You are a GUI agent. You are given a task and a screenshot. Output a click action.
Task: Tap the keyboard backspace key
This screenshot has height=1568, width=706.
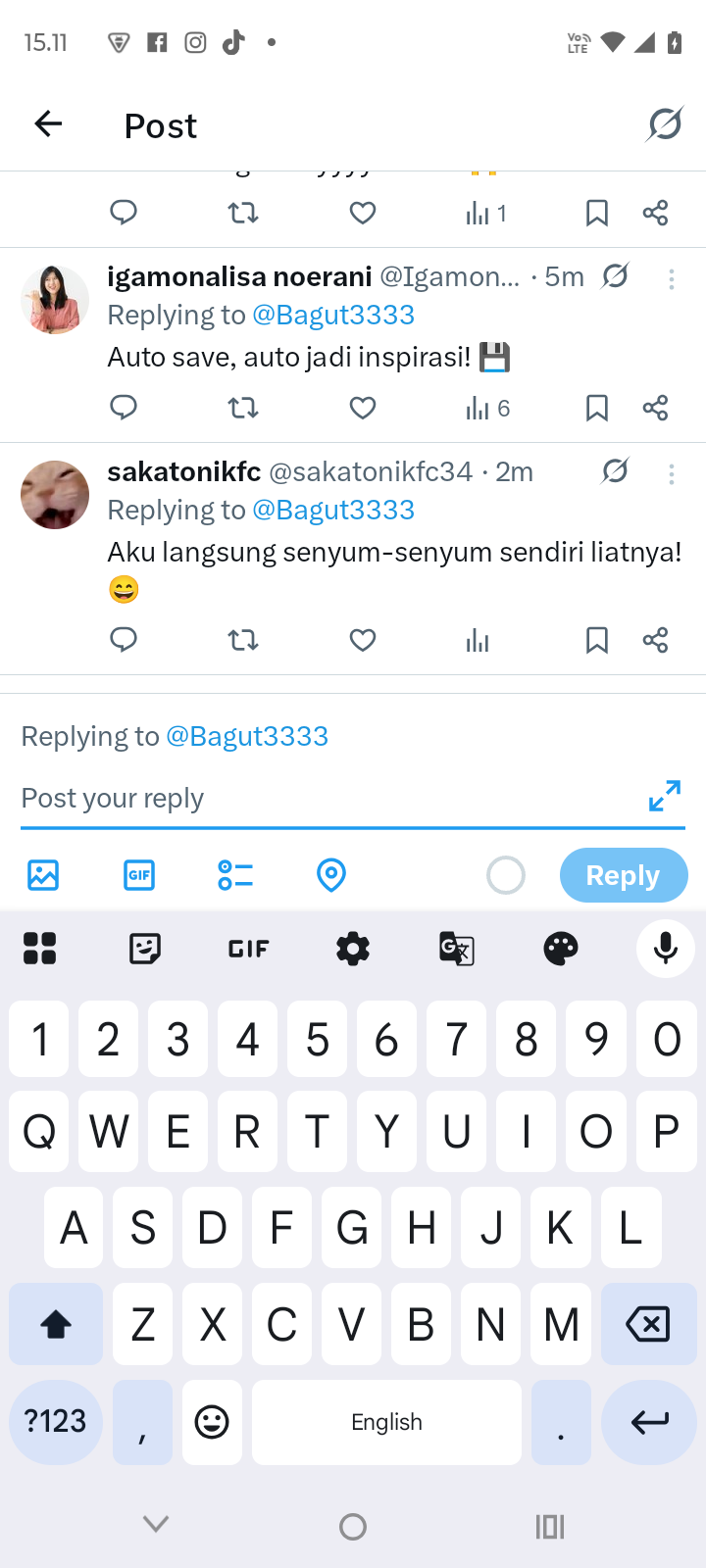tap(647, 1324)
